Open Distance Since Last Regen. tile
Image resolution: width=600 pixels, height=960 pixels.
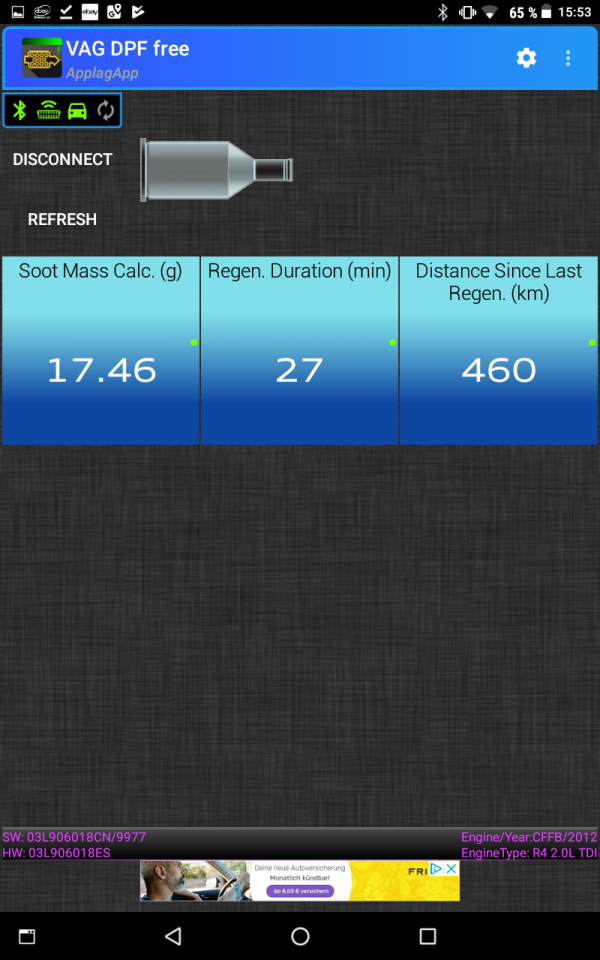pyautogui.click(x=498, y=350)
